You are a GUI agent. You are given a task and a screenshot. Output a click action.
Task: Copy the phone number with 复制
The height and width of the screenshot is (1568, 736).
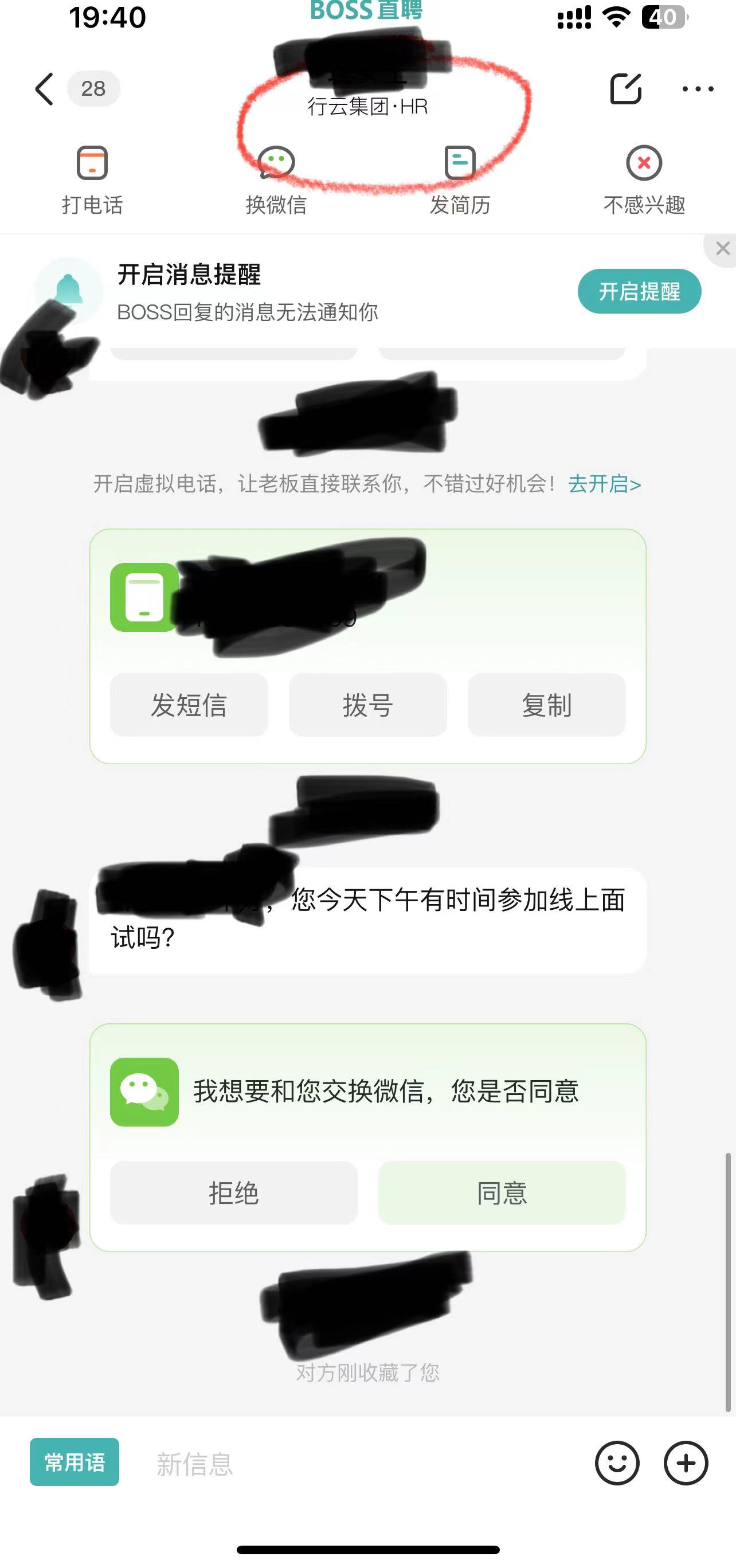tap(546, 705)
